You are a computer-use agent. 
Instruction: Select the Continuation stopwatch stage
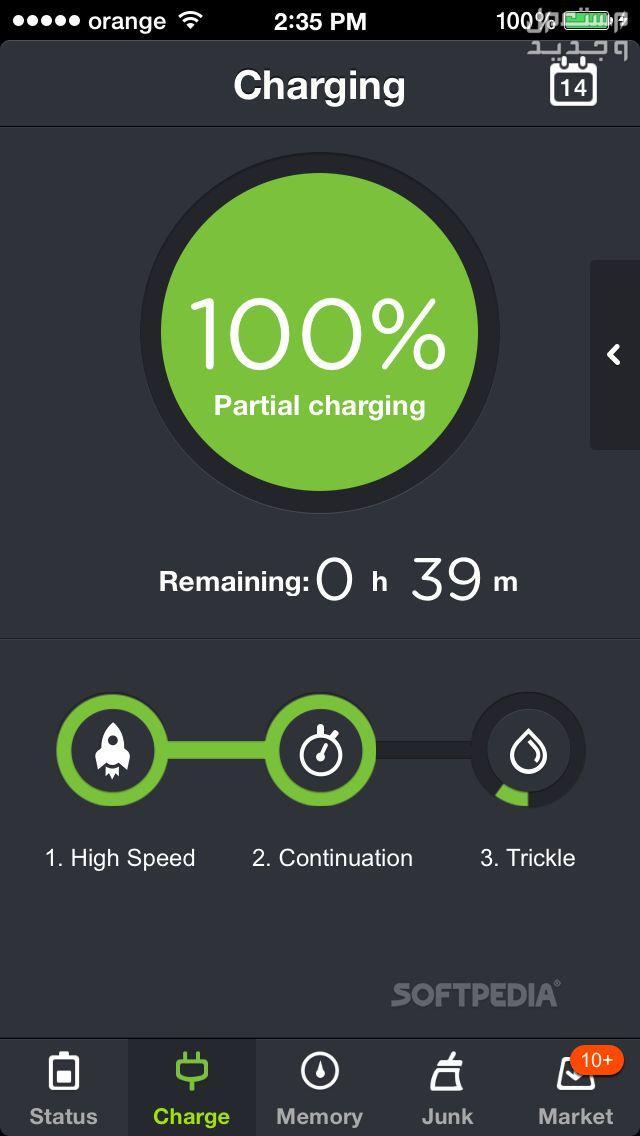(x=321, y=750)
